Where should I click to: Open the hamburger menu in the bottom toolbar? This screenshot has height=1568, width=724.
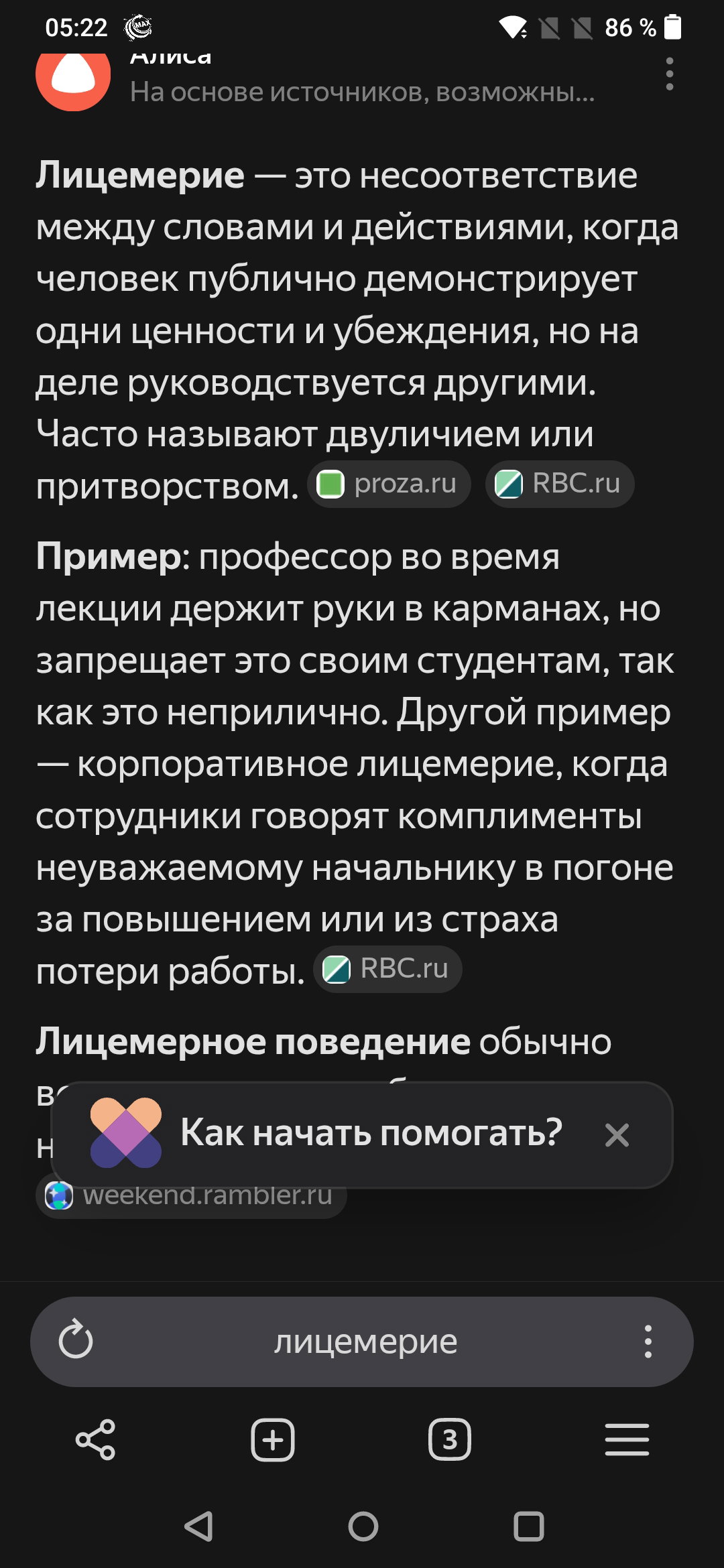click(x=627, y=1439)
